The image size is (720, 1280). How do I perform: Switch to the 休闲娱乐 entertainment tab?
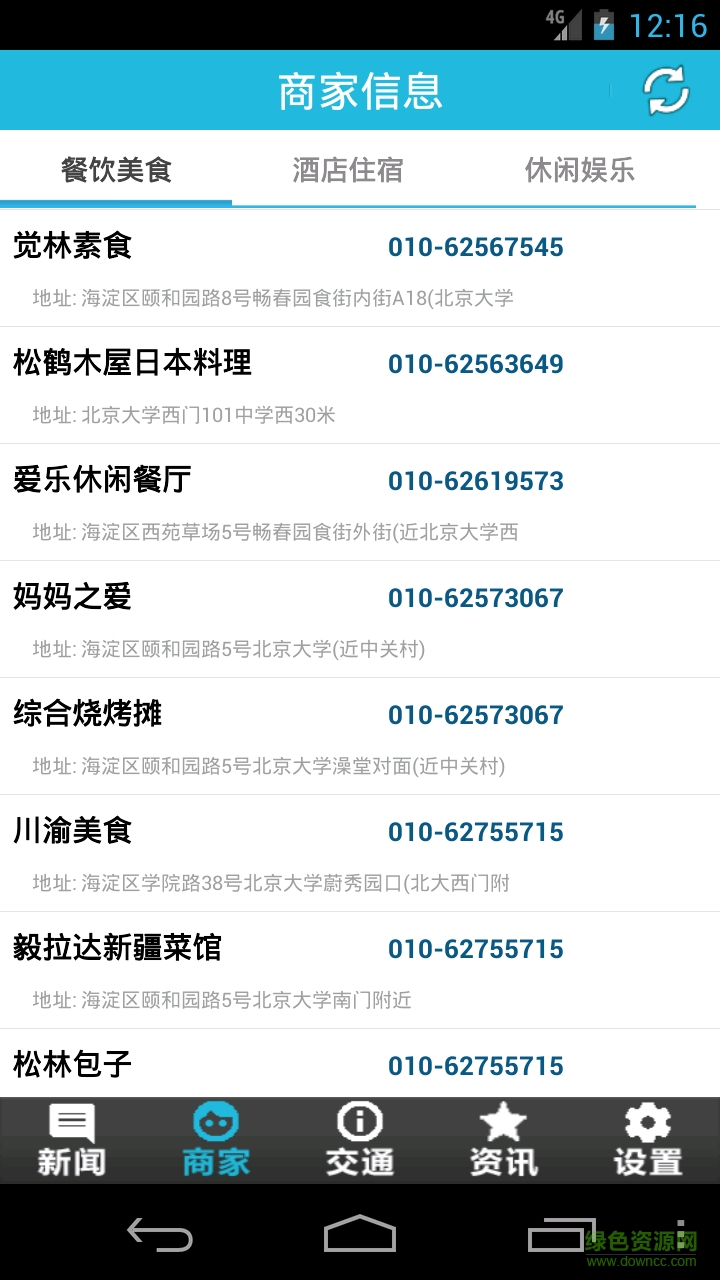(x=576, y=170)
